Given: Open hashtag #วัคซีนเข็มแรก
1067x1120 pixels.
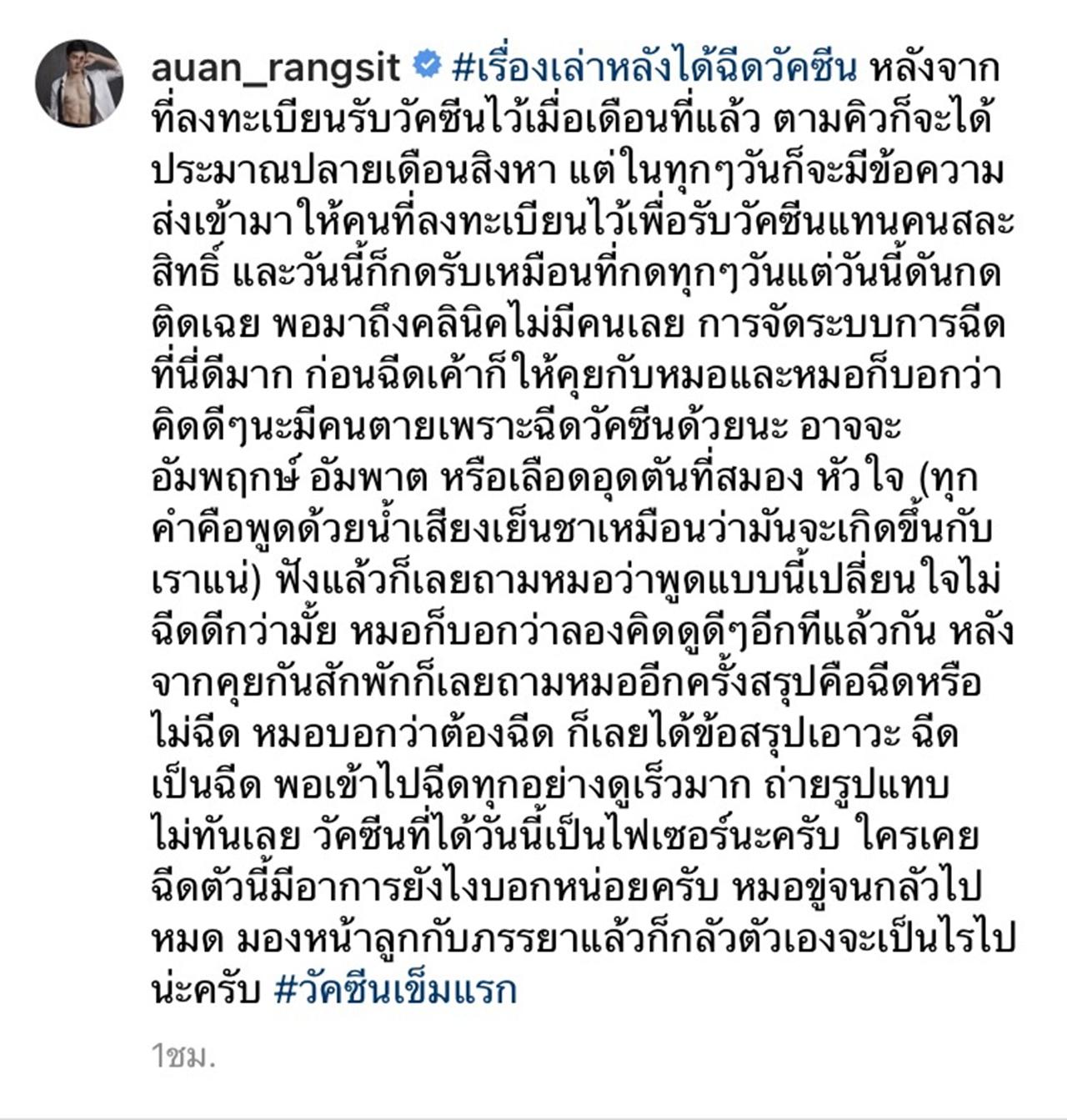Looking at the screenshot, I should pyautogui.click(x=395, y=990).
